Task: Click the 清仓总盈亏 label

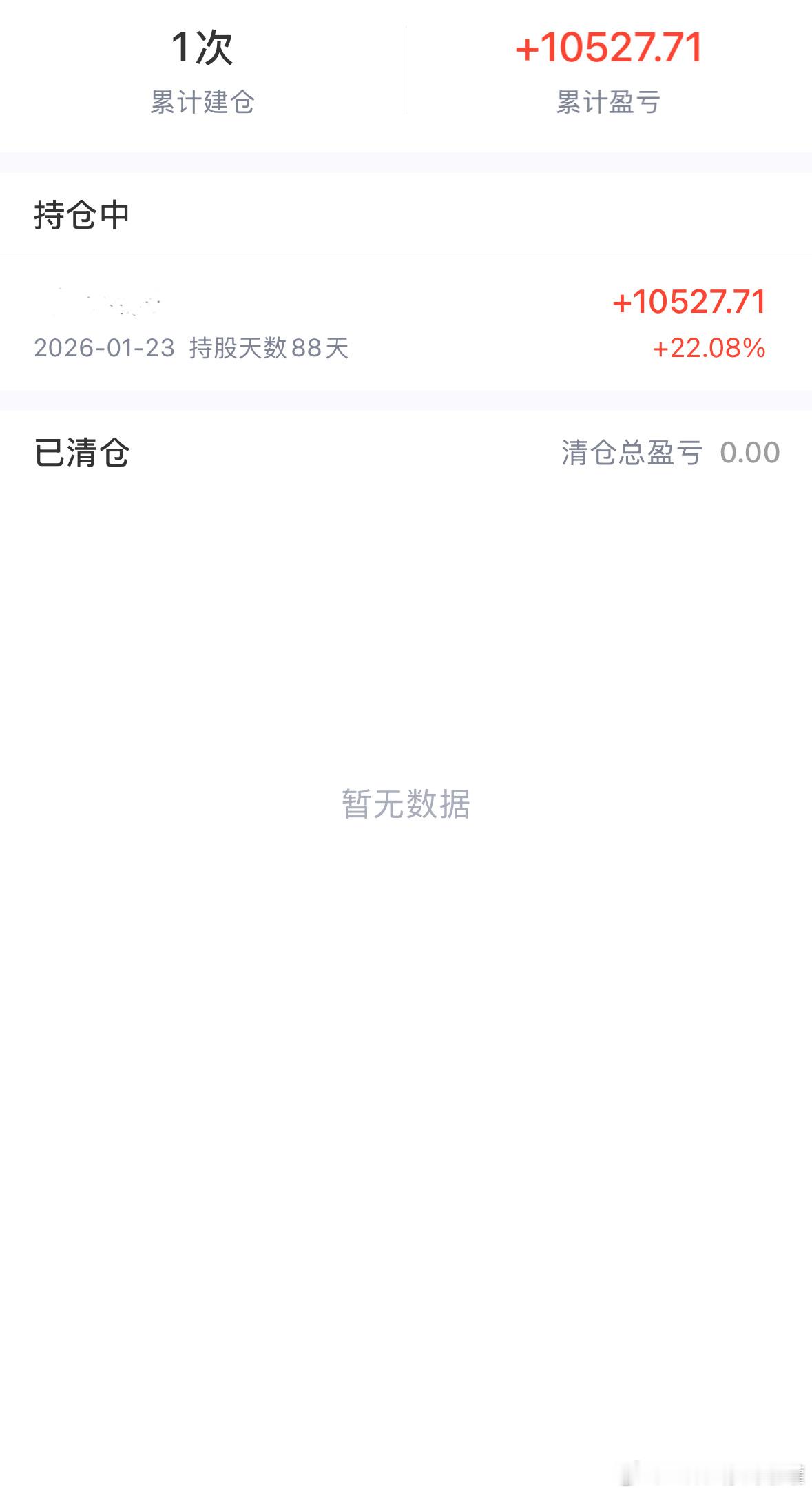Action: [x=632, y=453]
